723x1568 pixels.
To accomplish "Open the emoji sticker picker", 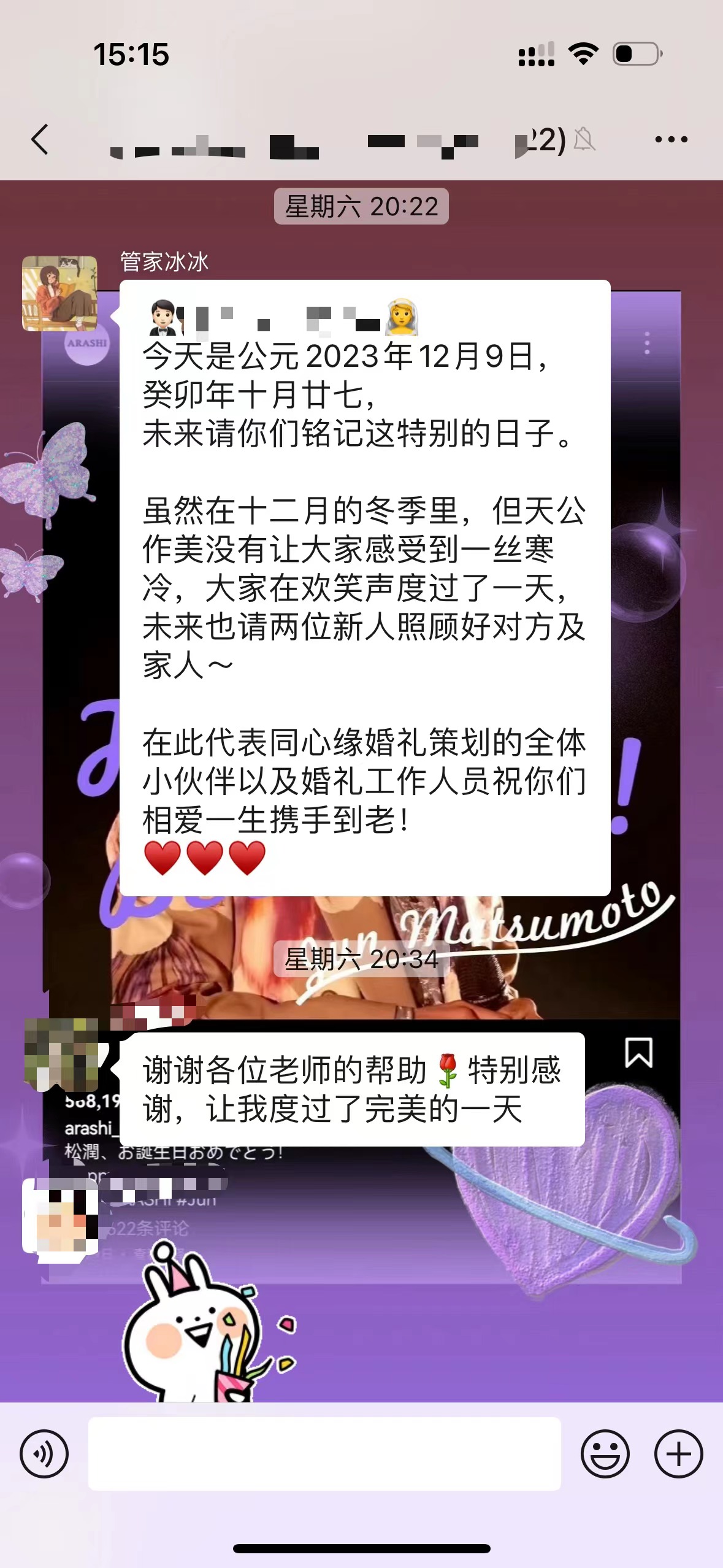I will tap(605, 1453).
